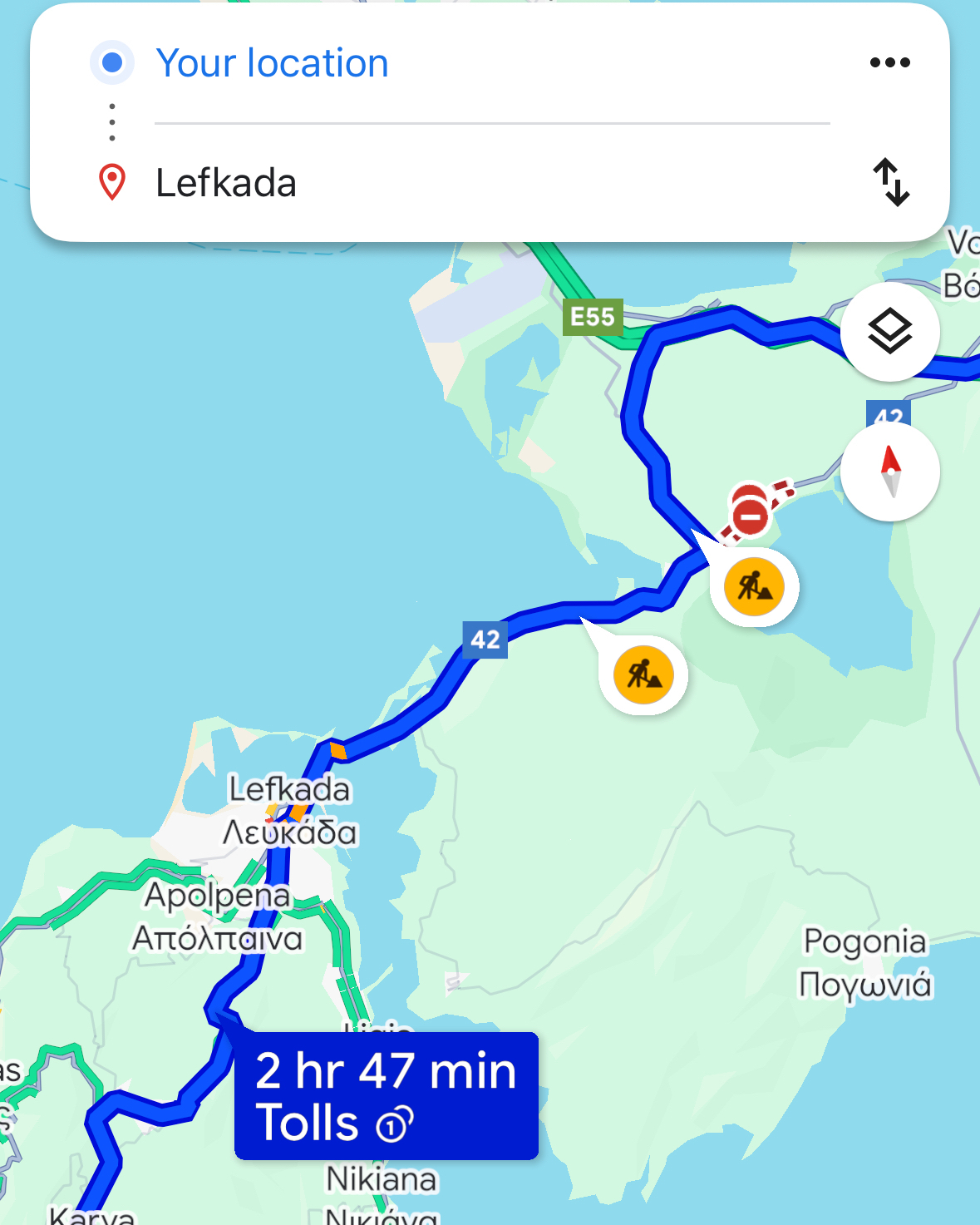Open the roadworks alert beside the road closure

pyautogui.click(x=754, y=587)
